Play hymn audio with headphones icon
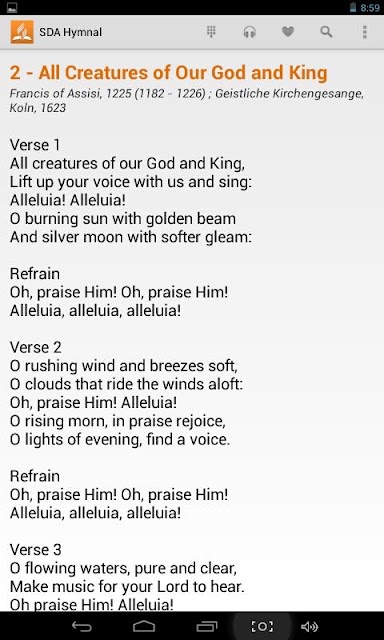The image size is (384, 640). click(249, 32)
